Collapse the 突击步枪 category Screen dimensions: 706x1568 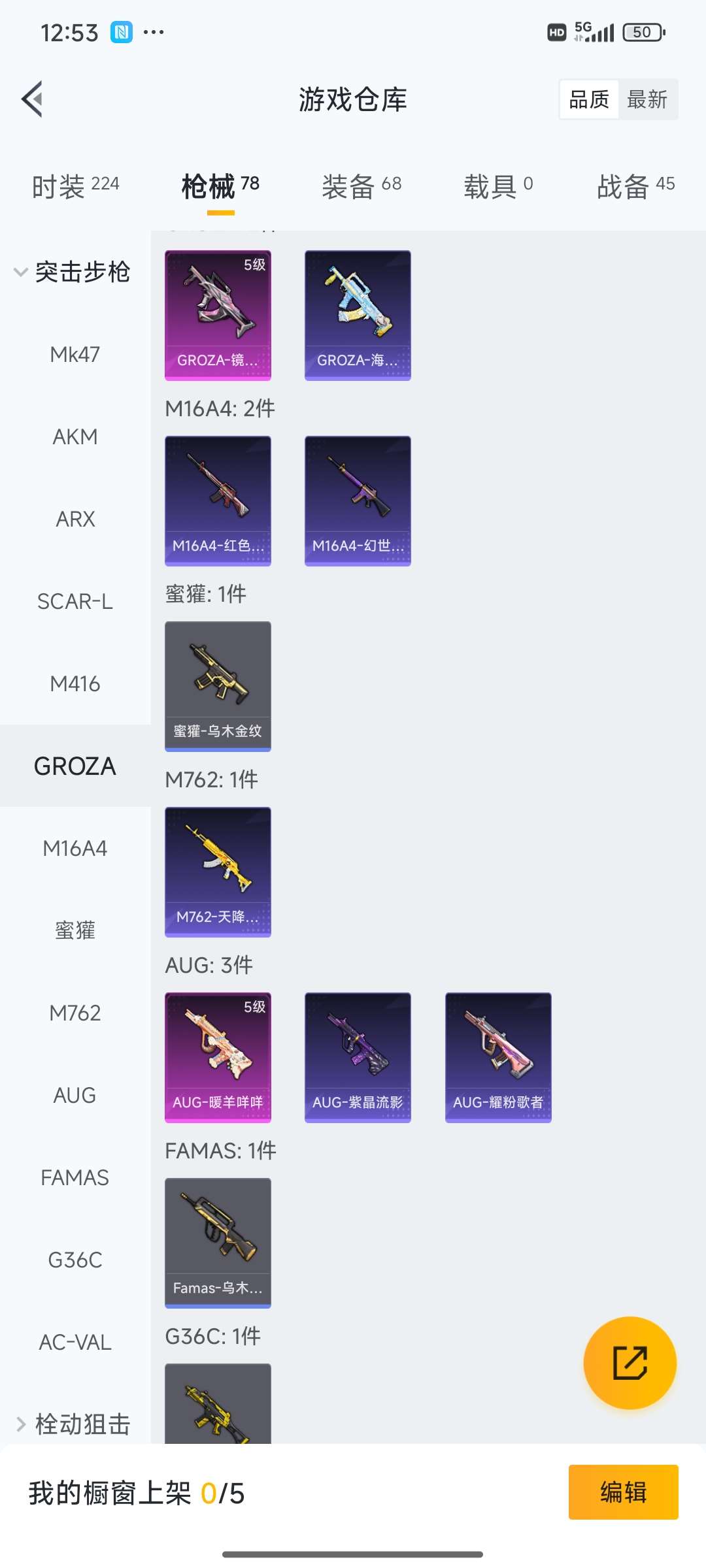pos(72,272)
